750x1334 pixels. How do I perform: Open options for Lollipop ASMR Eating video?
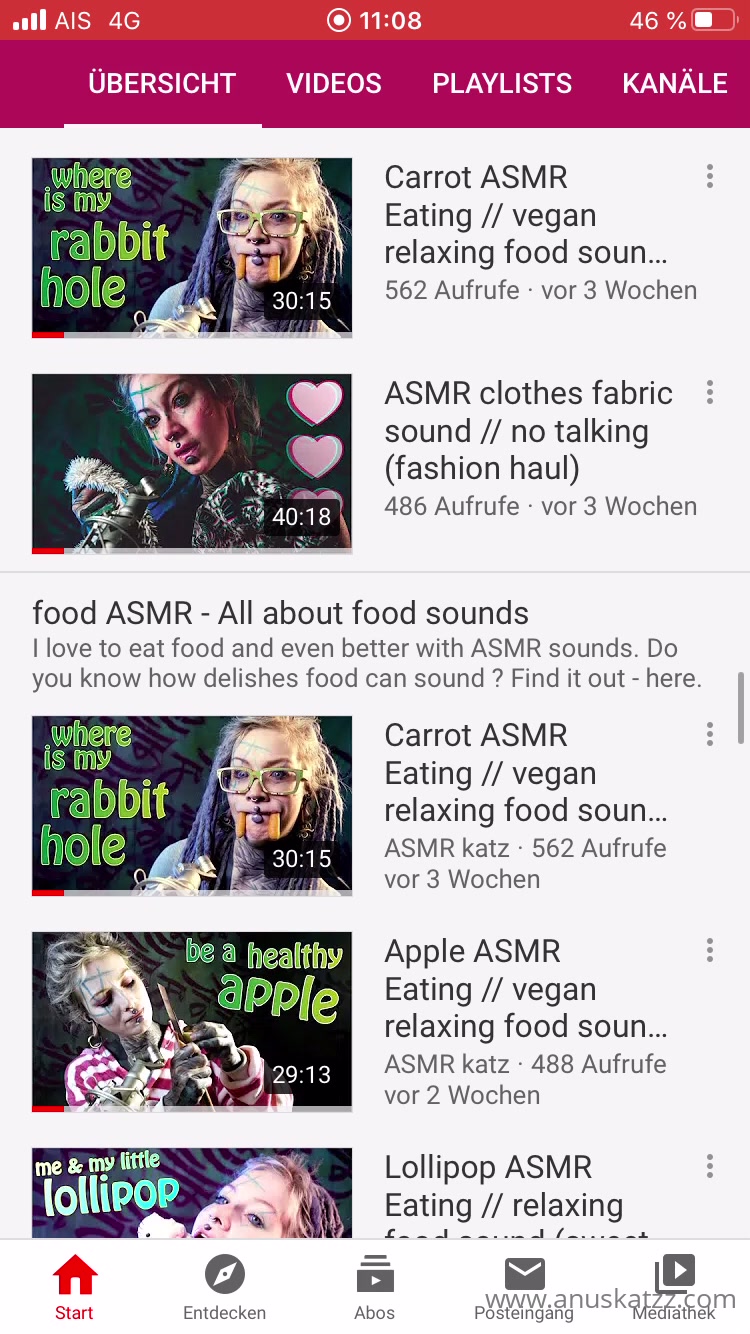click(x=709, y=1167)
